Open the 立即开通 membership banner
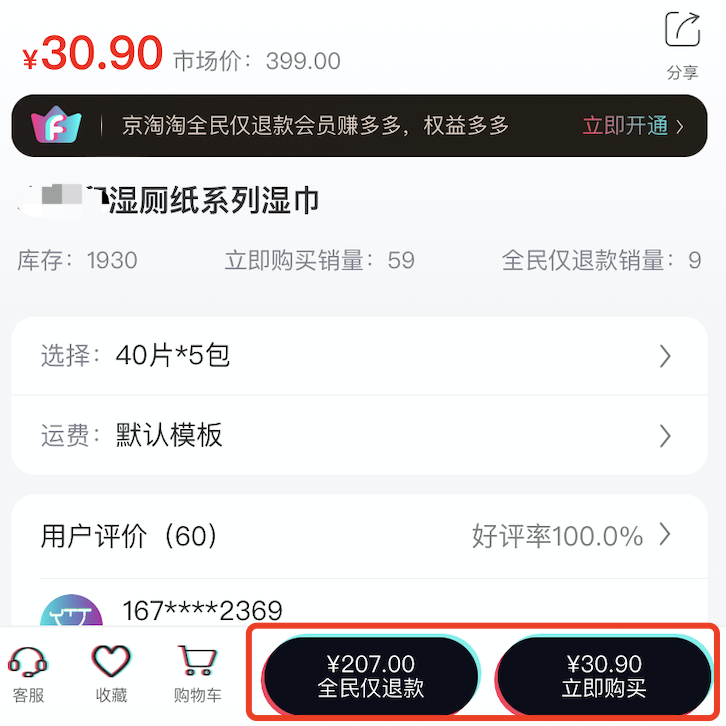This screenshot has width=726, height=726. [x=633, y=126]
